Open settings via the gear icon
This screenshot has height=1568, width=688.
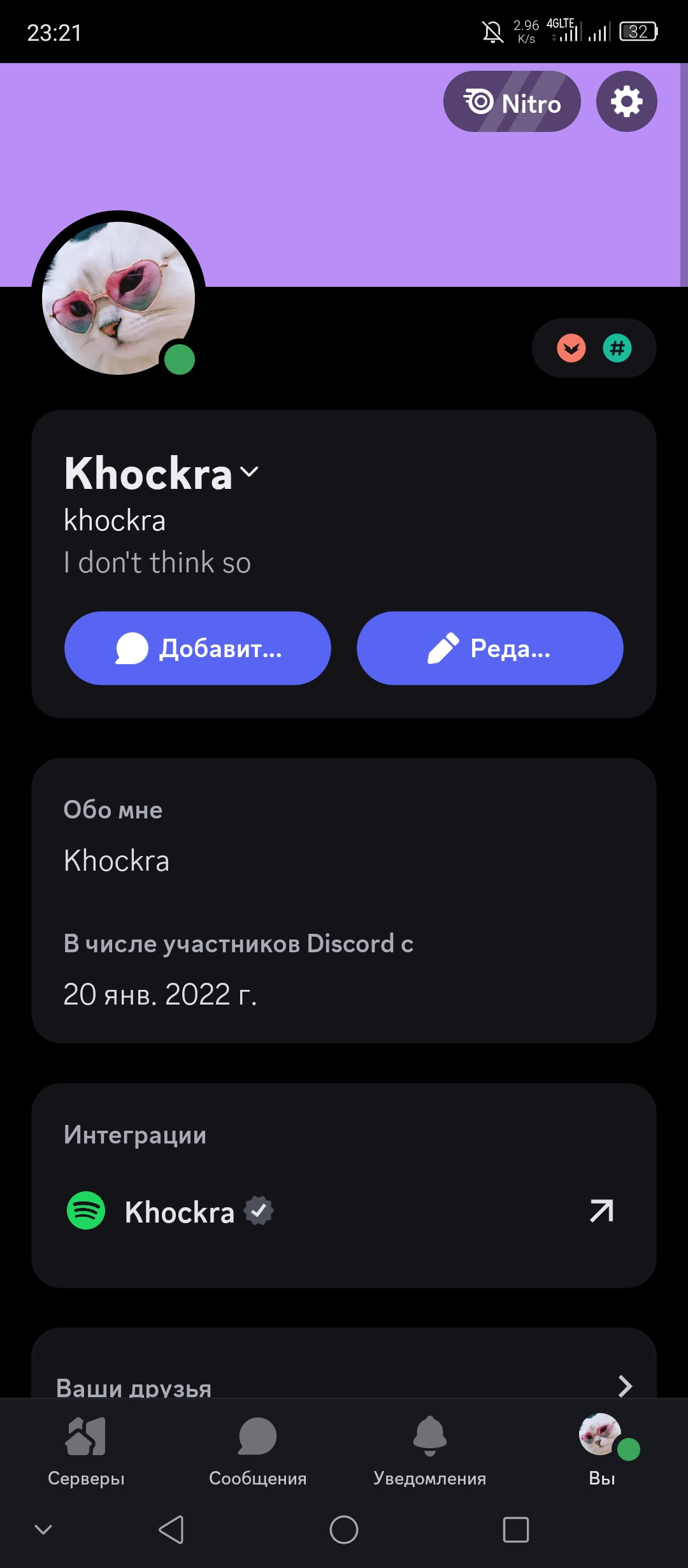click(x=626, y=101)
